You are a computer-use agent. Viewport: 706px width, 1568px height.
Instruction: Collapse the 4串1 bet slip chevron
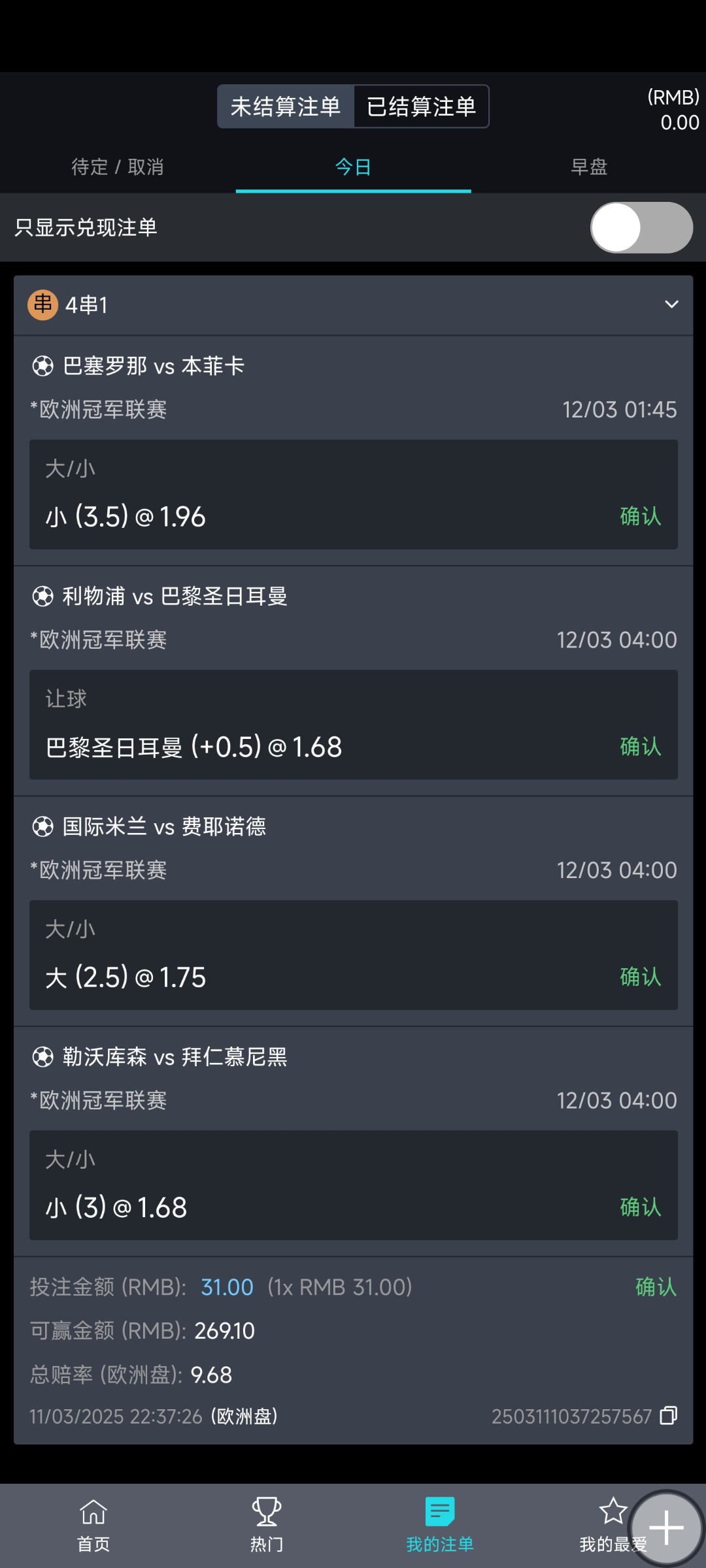671,304
